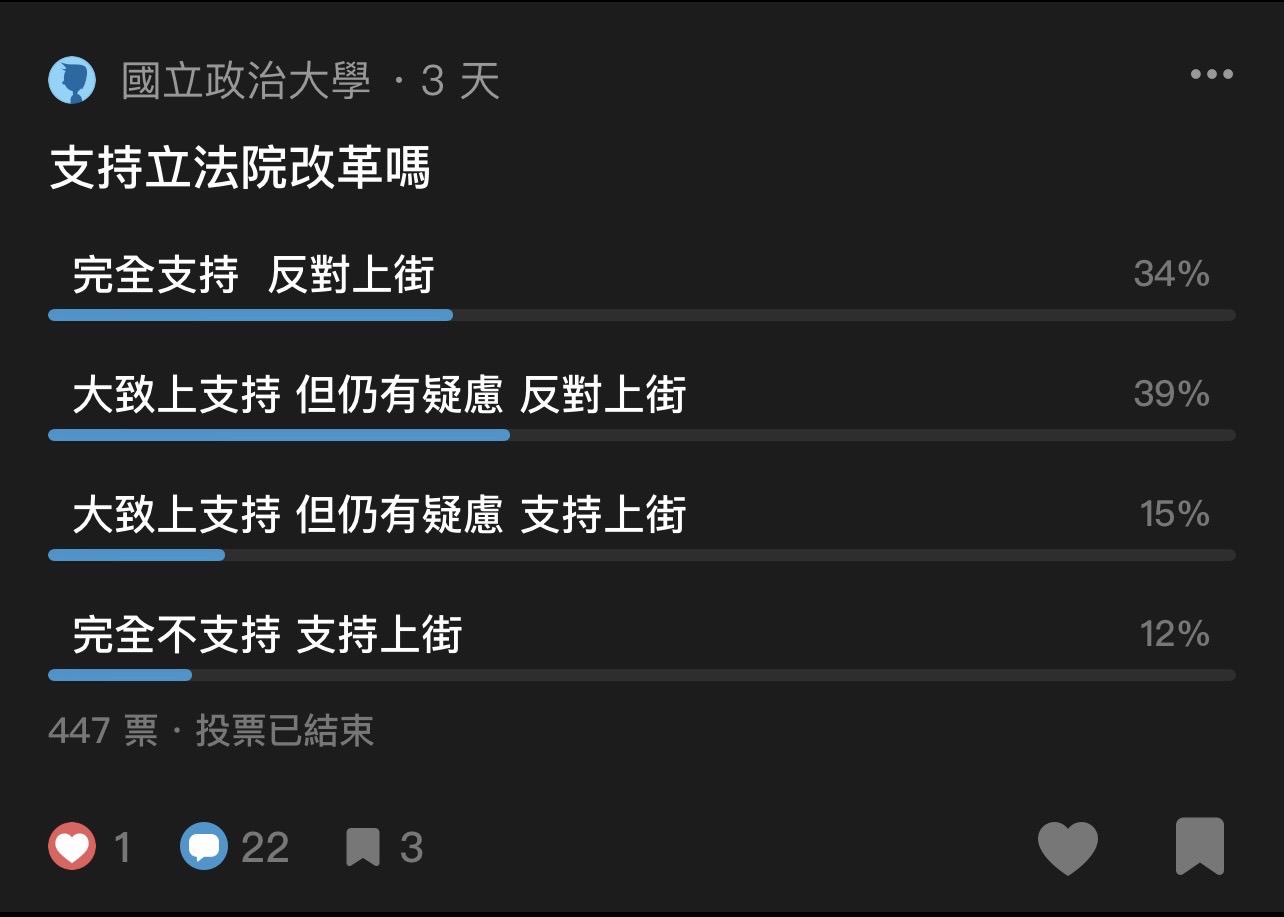
Task: View the red heart reaction count
Action: tap(72, 848)
